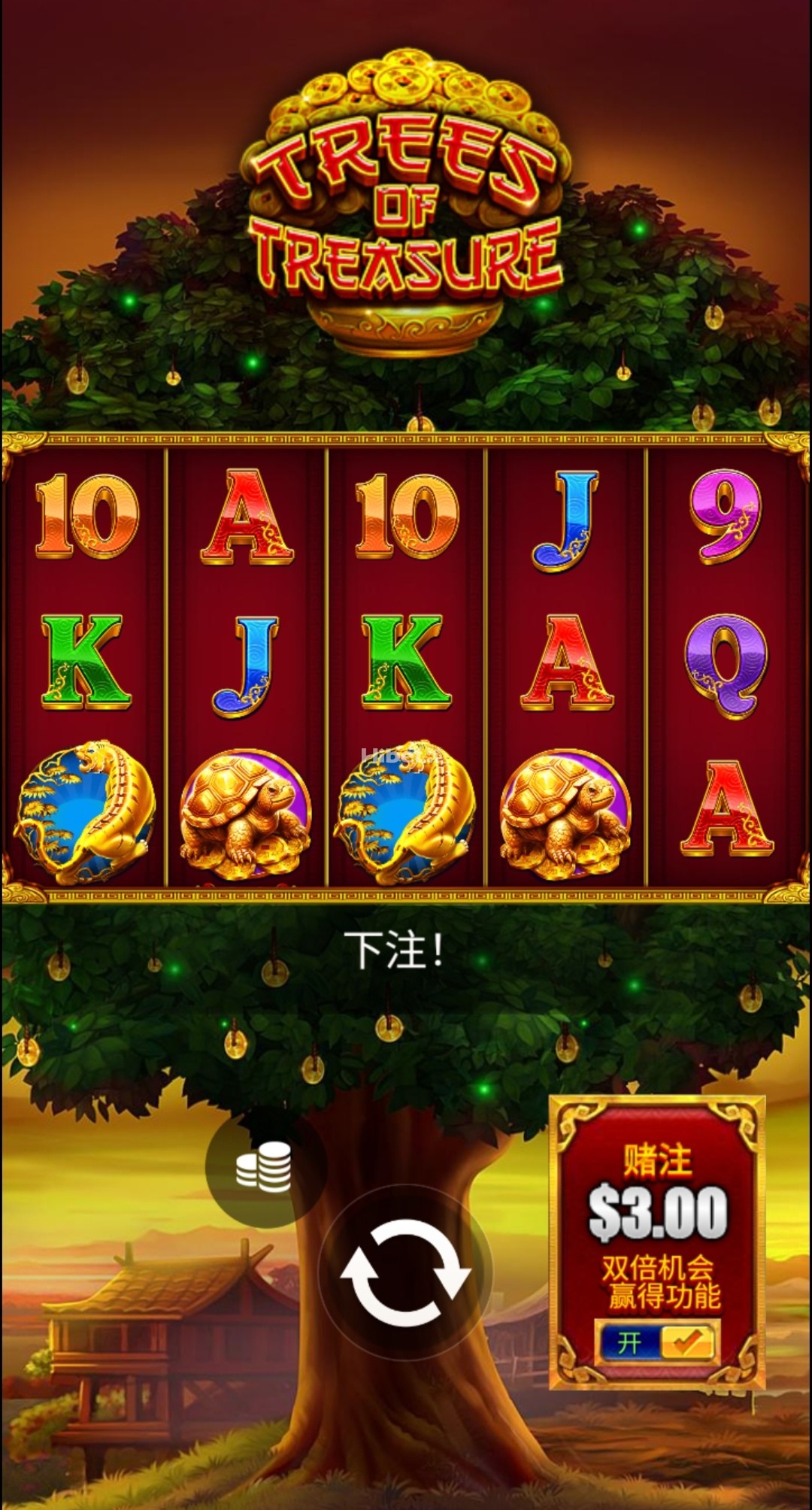The width and height of the screenshot is (812, 1510).
Task: Open the coin stack bet settings
Action: (265, 1166)
